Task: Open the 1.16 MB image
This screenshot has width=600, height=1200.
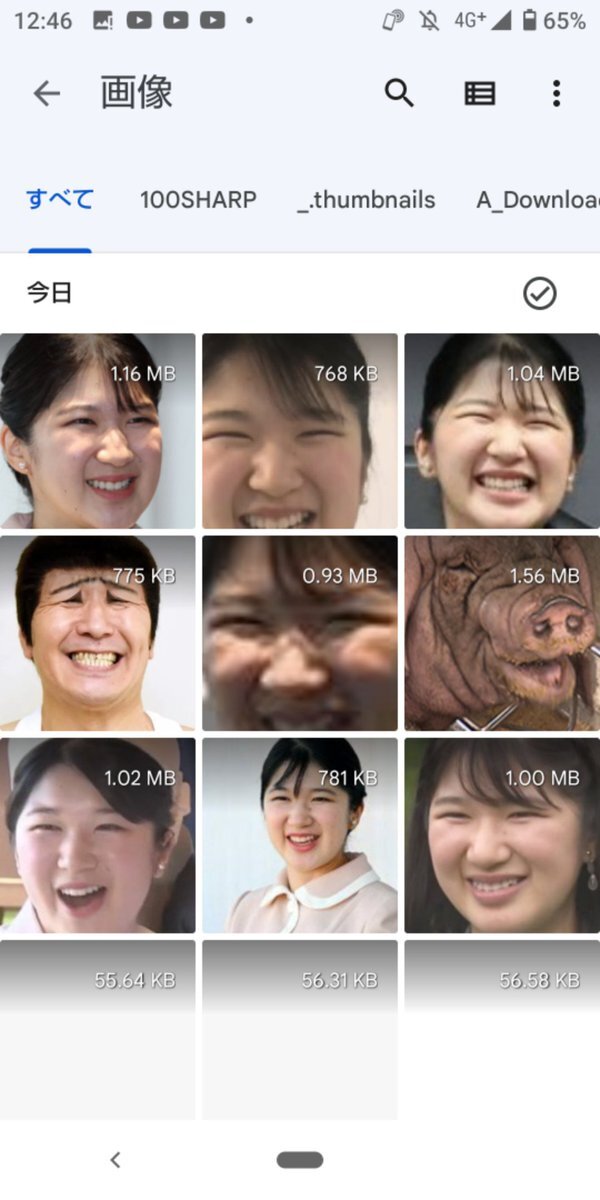Action: click(97, 431)
